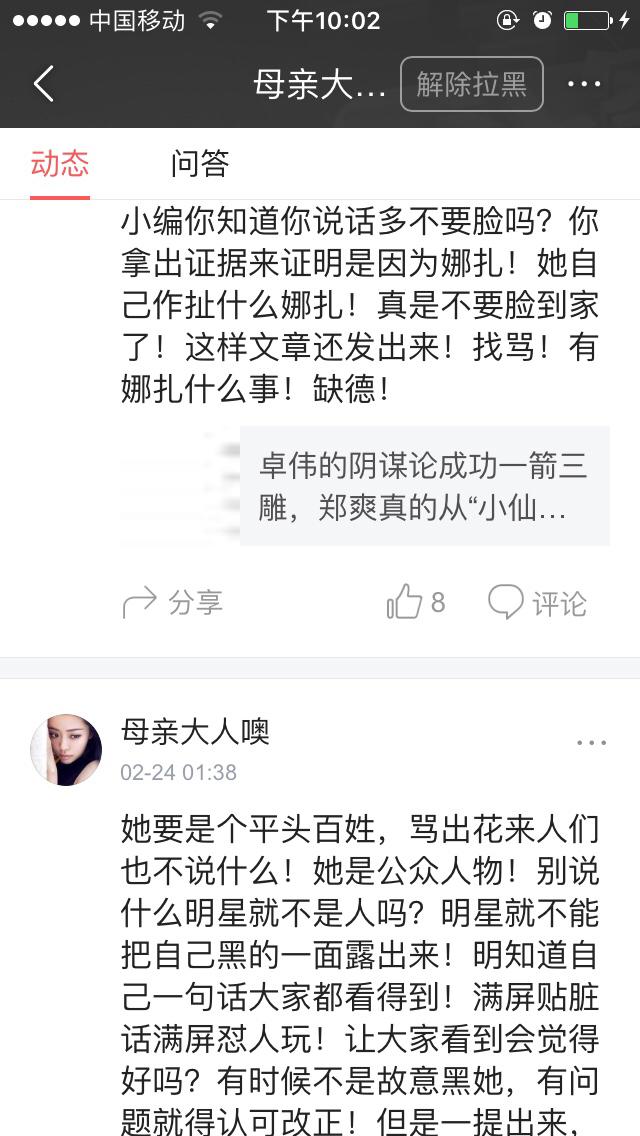
Task: Open more options on the 02-24 01:38 post
Action: pyautogui.click(x=591, y=743)
